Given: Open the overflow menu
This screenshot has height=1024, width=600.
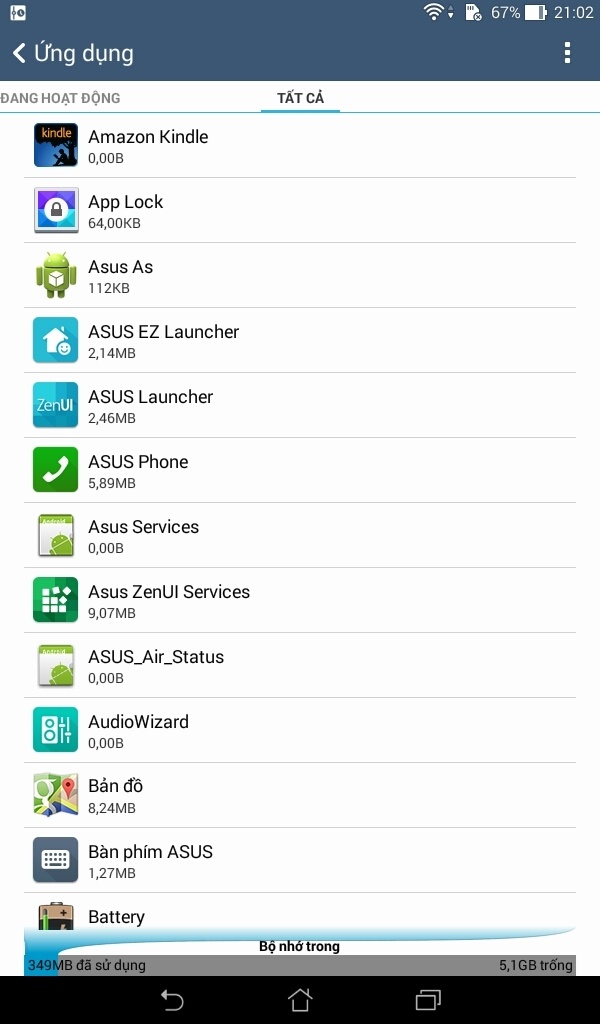Looking at the screenshot, I should tap(567, 53).
